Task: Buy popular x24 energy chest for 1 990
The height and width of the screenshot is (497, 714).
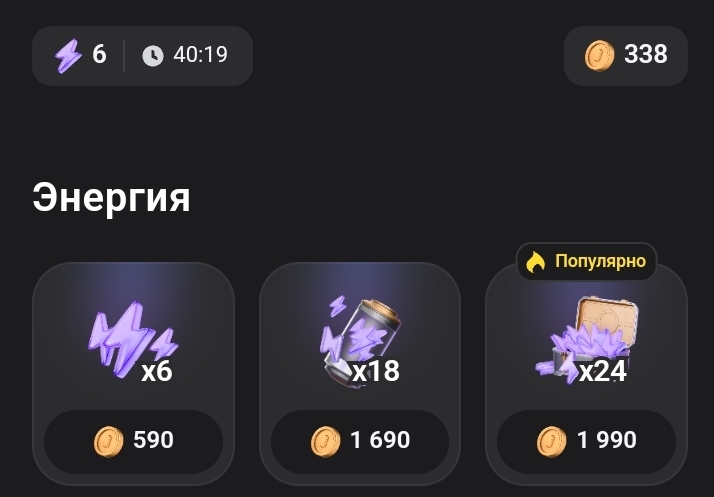Action: (587, 440)
